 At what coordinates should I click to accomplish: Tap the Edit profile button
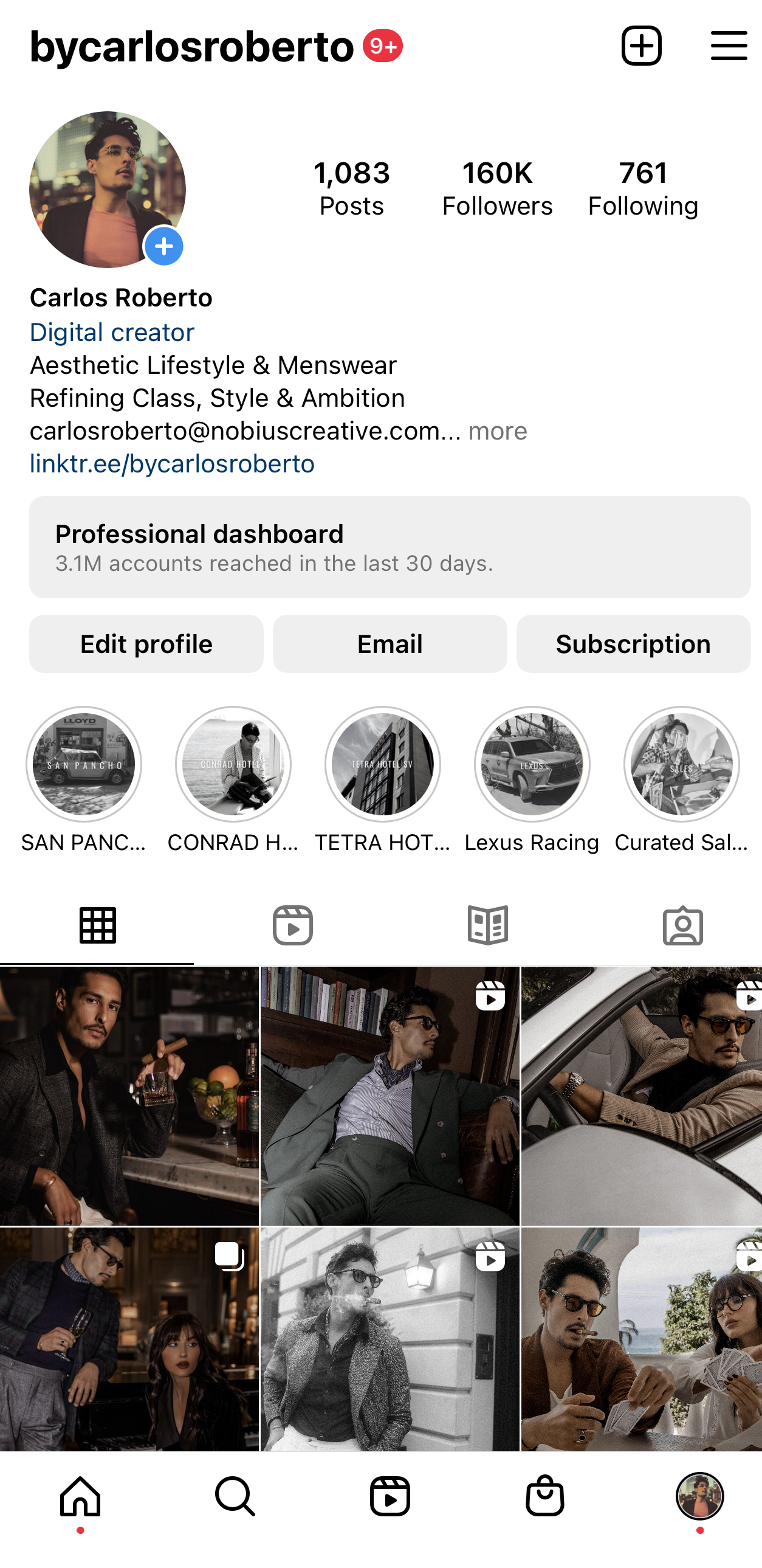[x=146, y=643]
